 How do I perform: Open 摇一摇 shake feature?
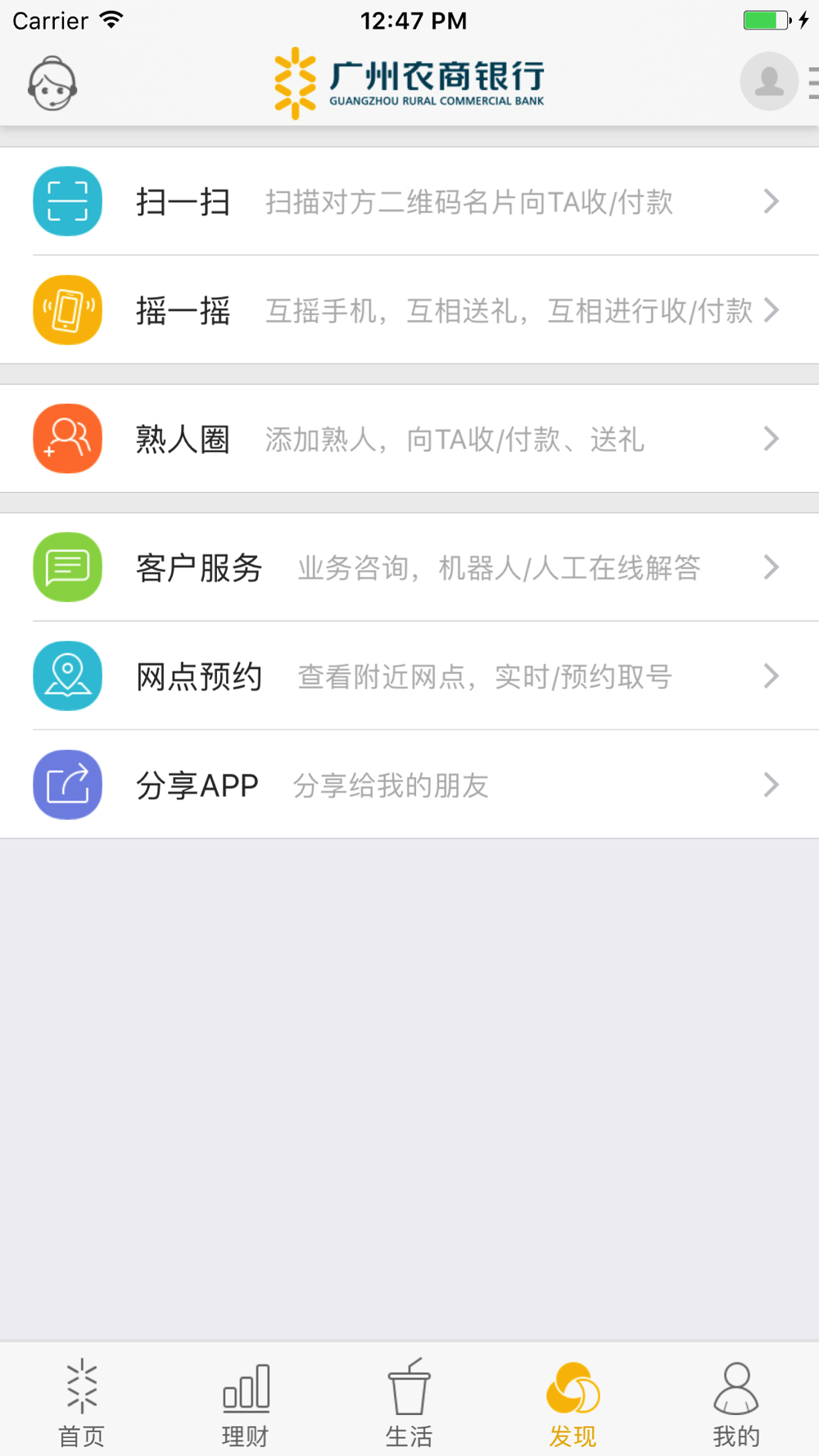[x=409, y=310]
